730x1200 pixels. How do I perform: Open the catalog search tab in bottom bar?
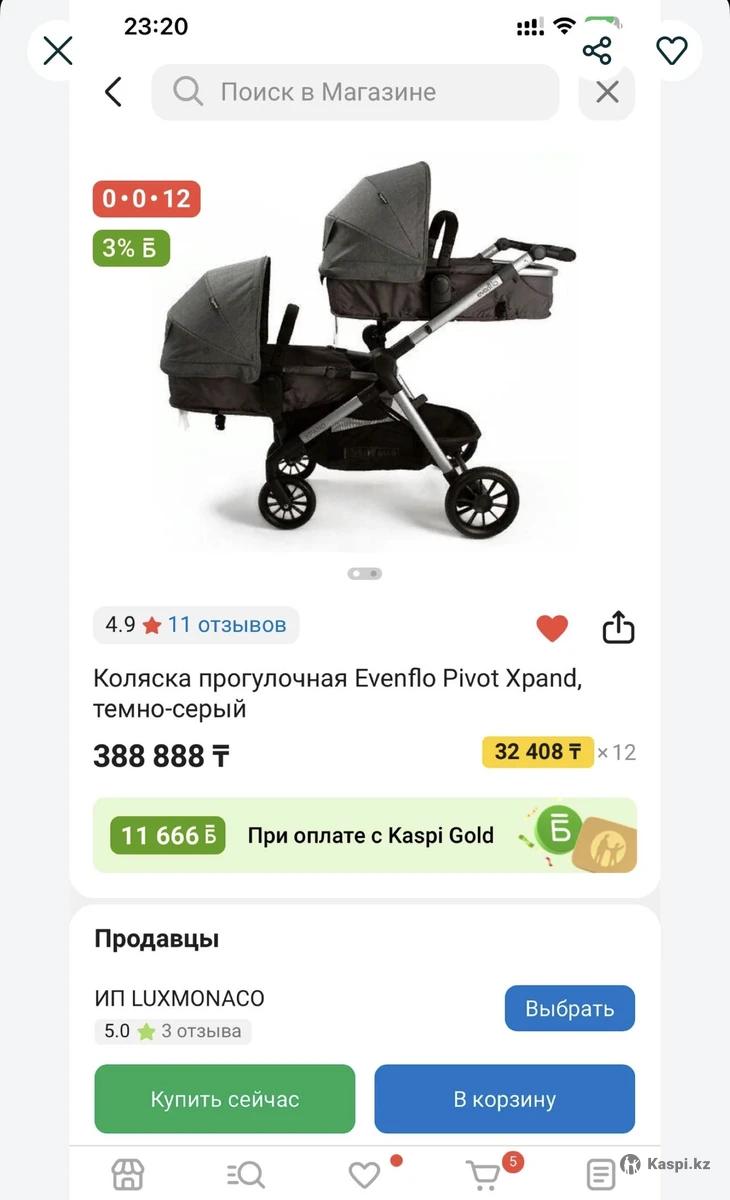pyautogui.click(x=246, y=1173)
